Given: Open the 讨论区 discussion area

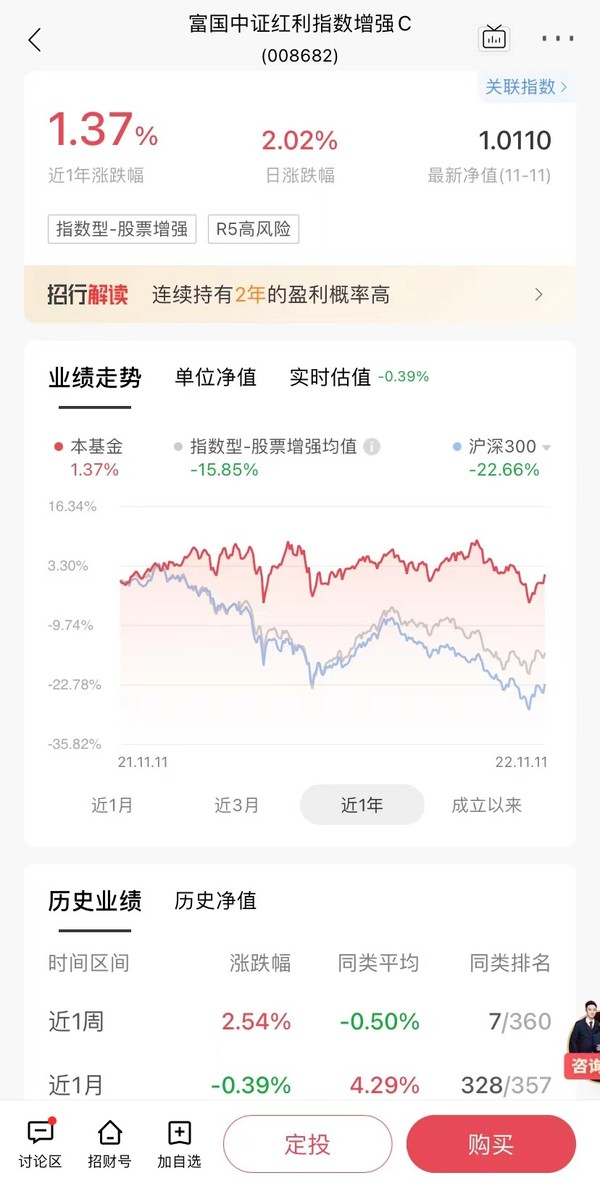Looking at the screenshot, I should pos(40,1144).
